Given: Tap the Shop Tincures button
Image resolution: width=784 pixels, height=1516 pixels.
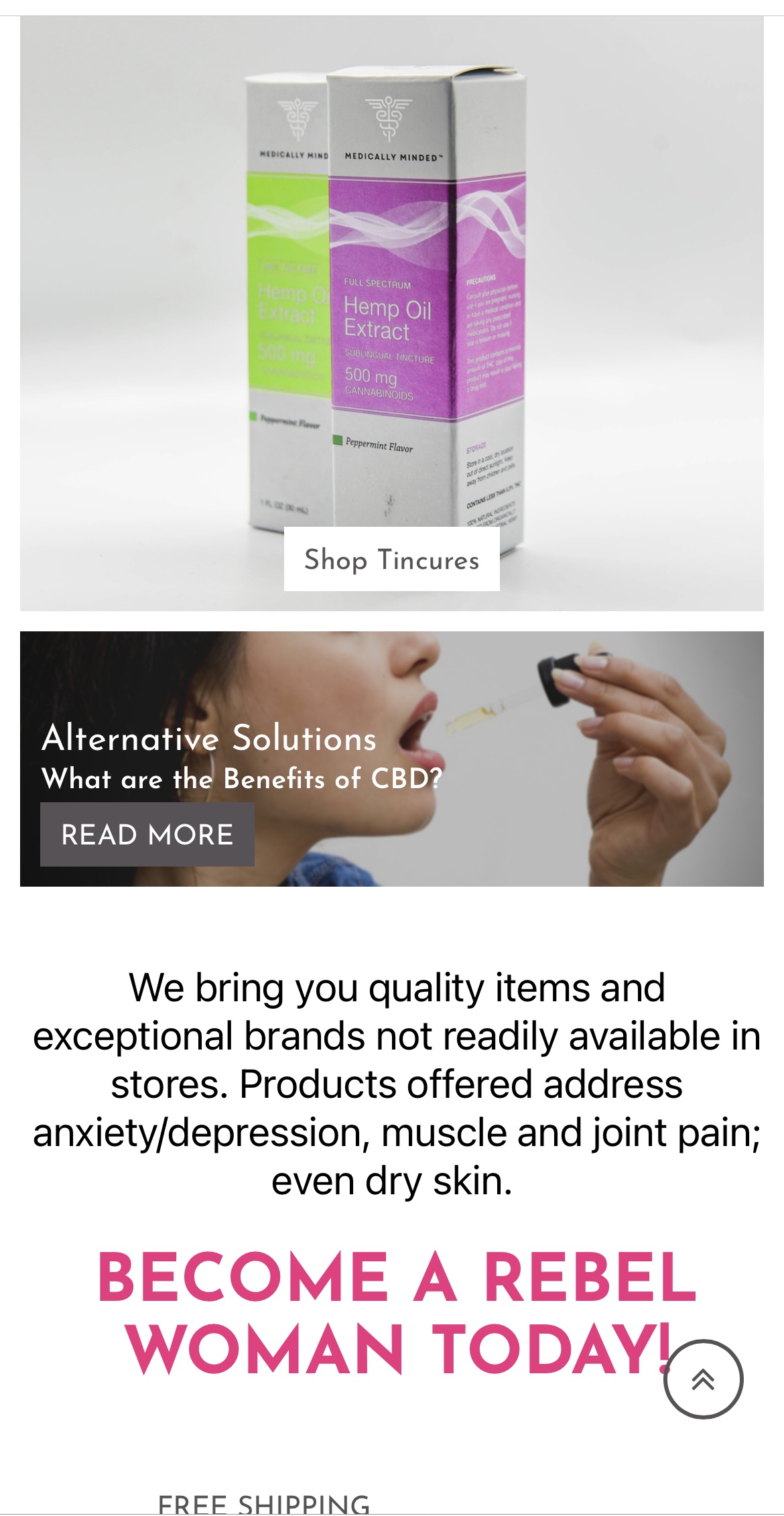Looking at the screenshot, I should 391,560.
